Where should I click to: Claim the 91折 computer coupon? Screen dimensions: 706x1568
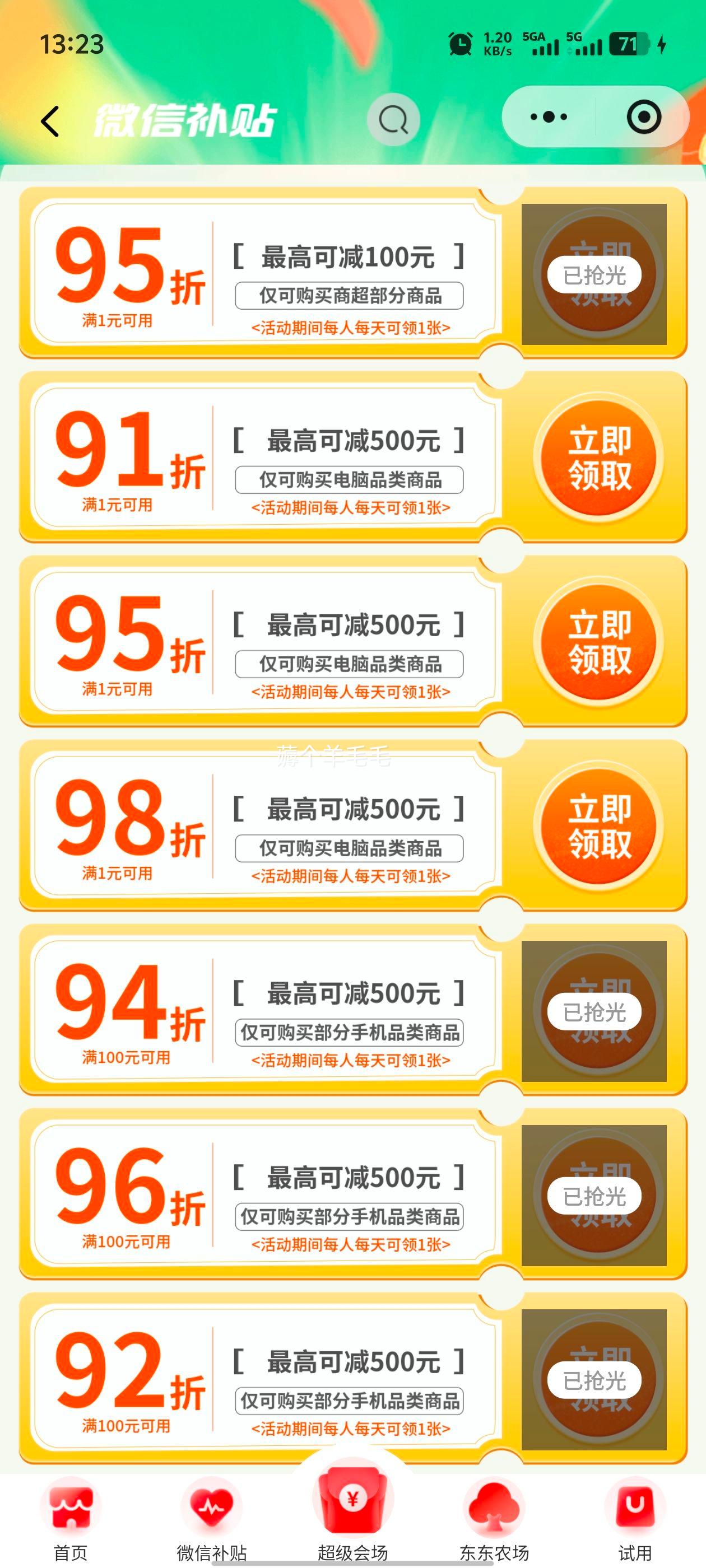599,458
